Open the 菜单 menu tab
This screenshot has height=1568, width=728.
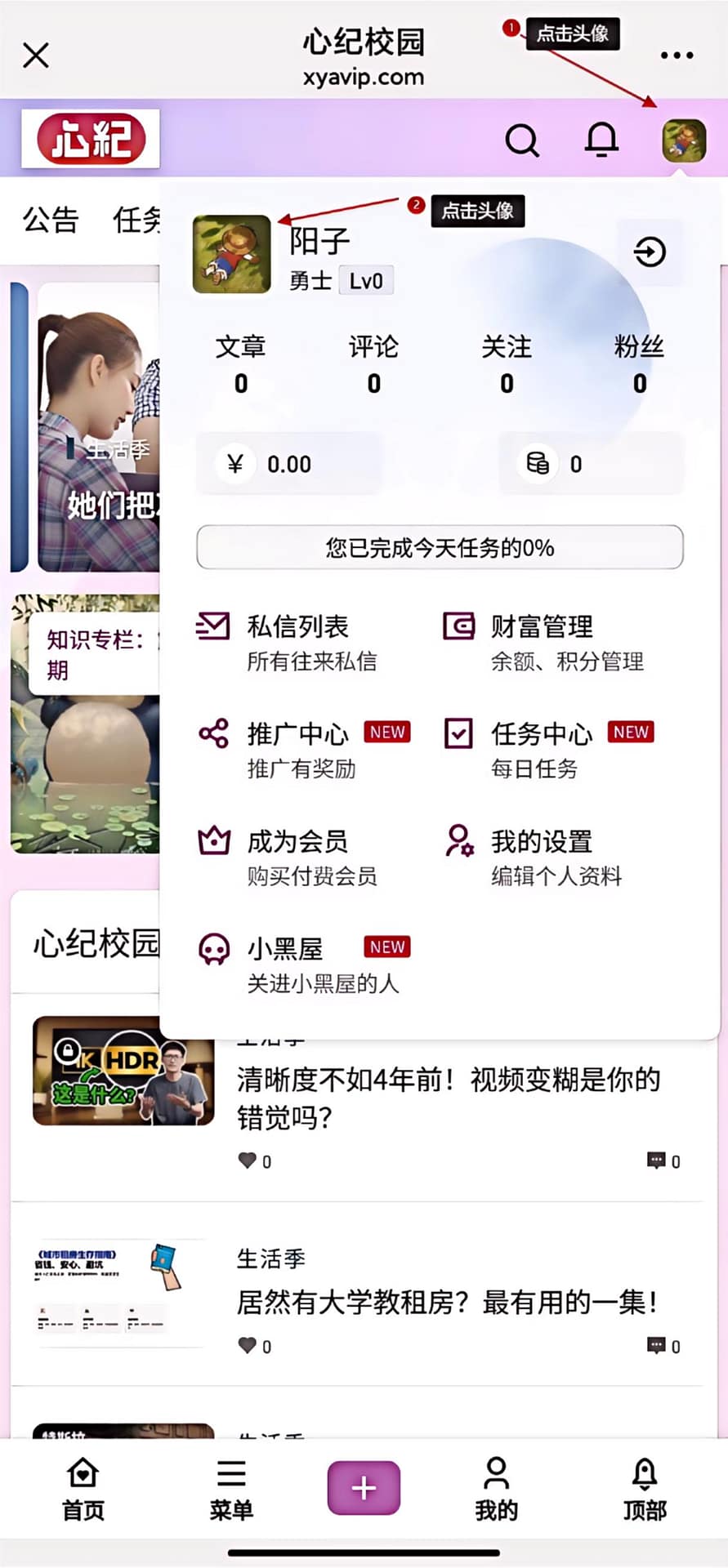pyautogui.click(x=231, y=1490)
